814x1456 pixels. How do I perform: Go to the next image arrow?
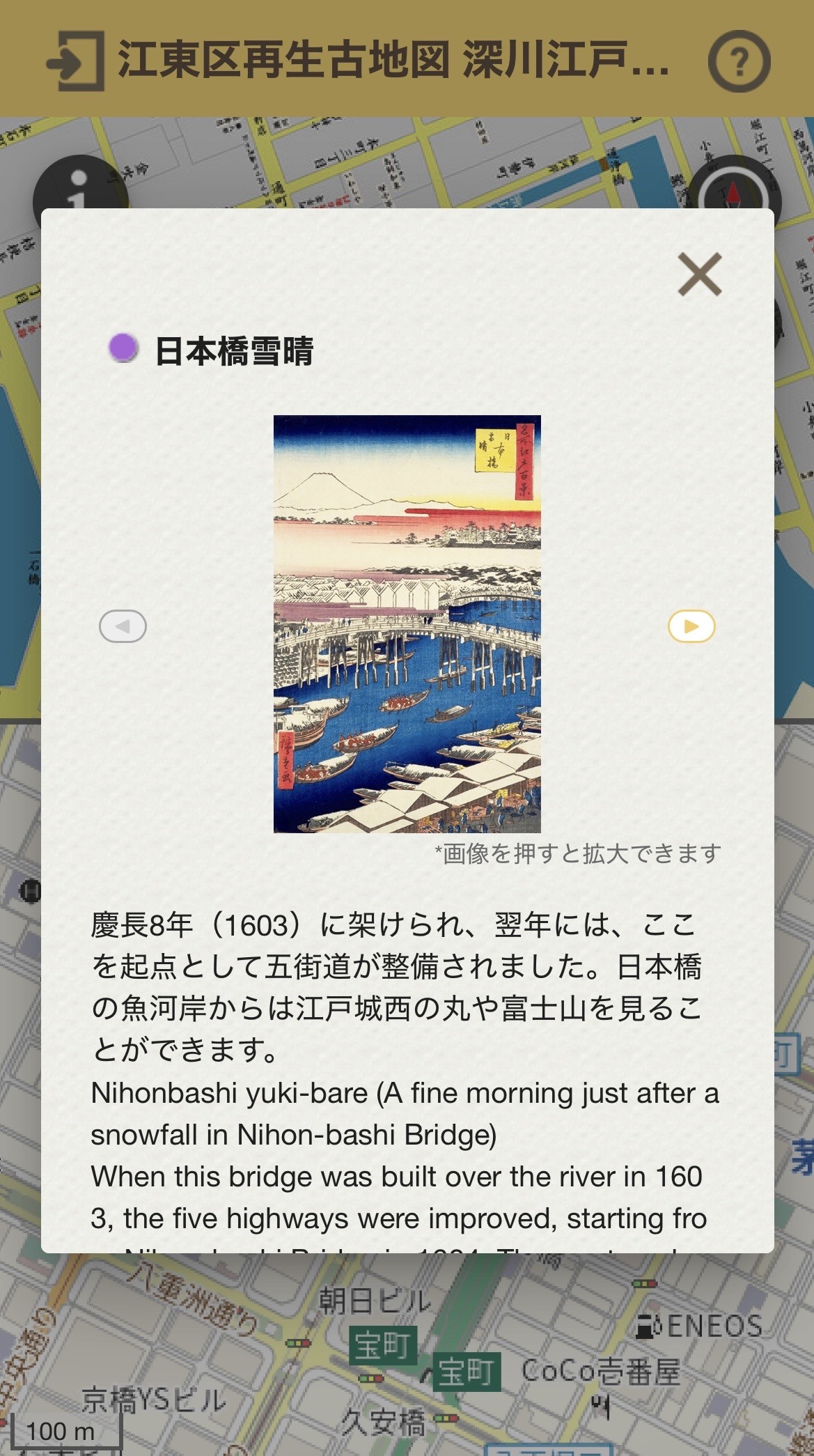coord(691,626)
